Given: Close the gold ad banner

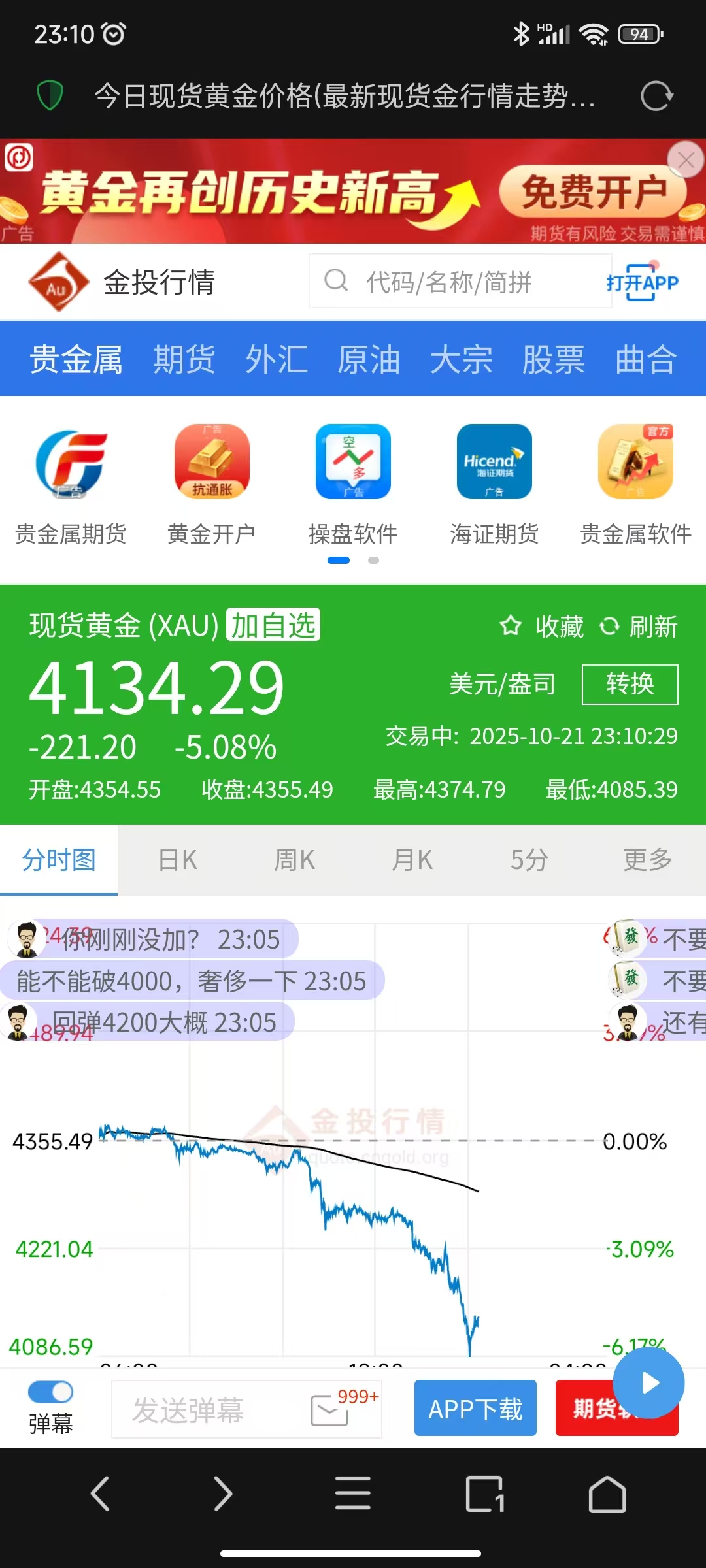Looking at the screenshot, I should 686,159.
